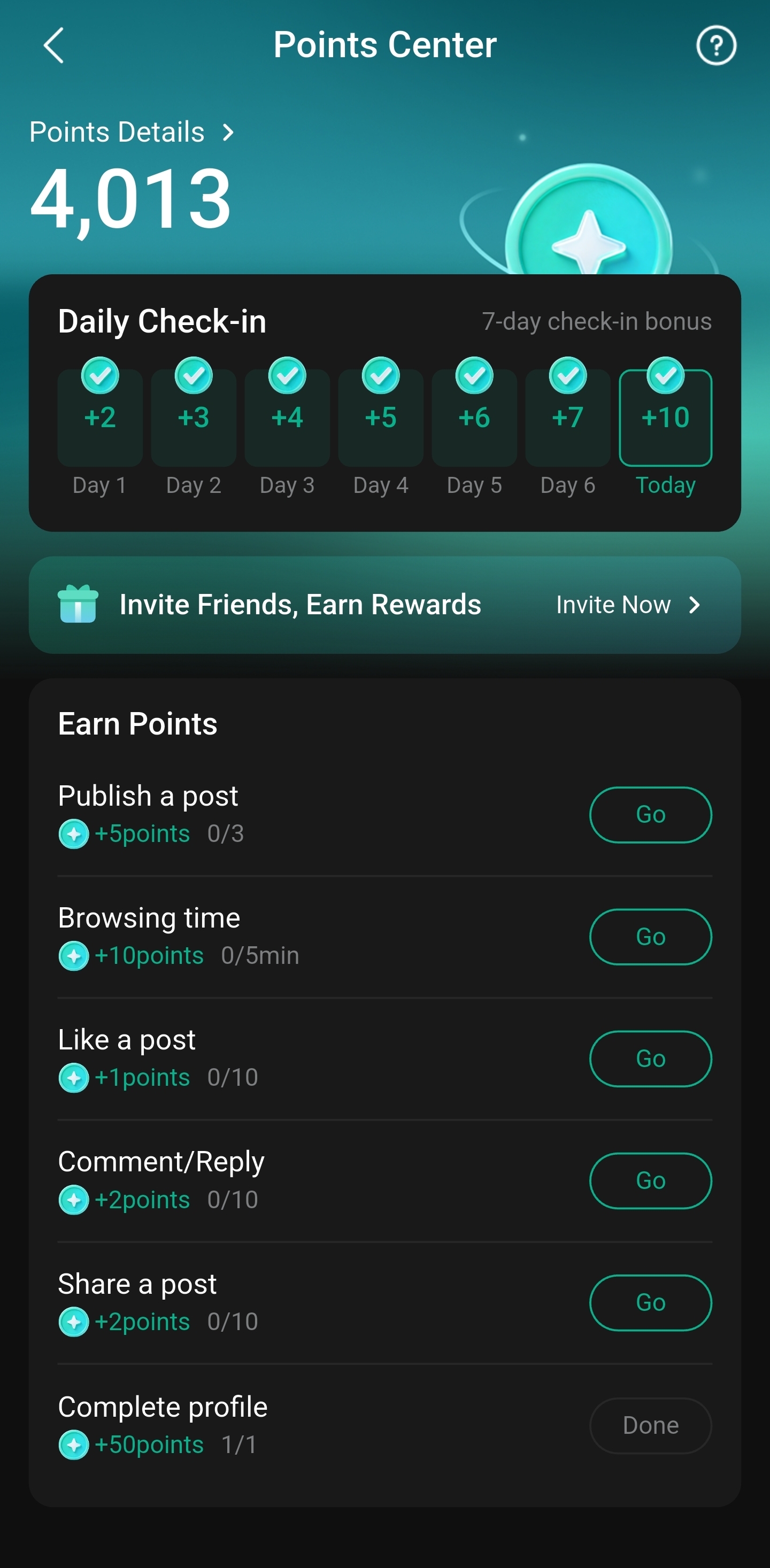This screenshot has width=770, height=1568.
Task: Tap Go for Browsing time
Action: (650, 936)
